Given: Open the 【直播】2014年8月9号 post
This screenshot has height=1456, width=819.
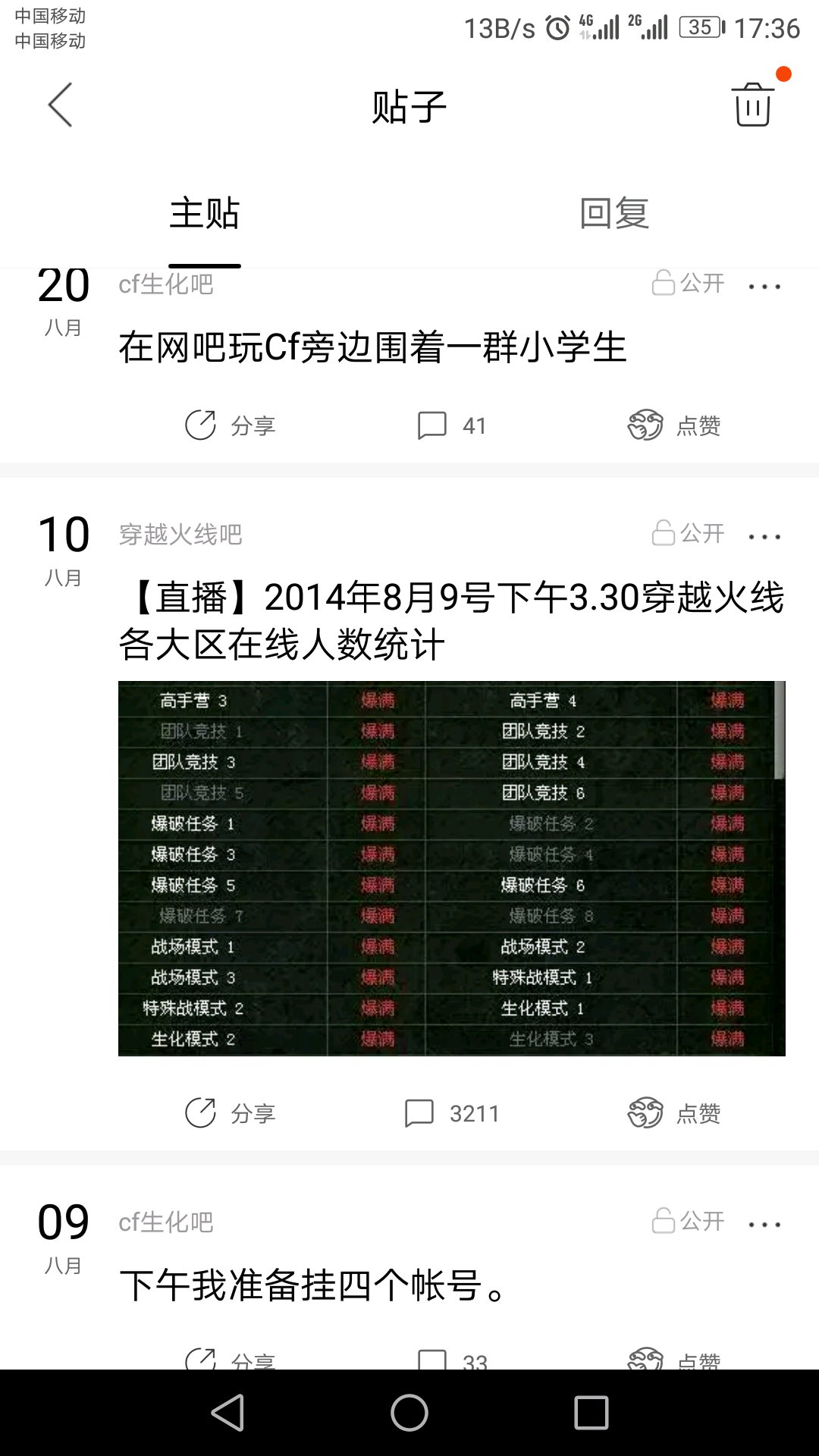Looking at the screenshot, I should (x=451, y=620).
